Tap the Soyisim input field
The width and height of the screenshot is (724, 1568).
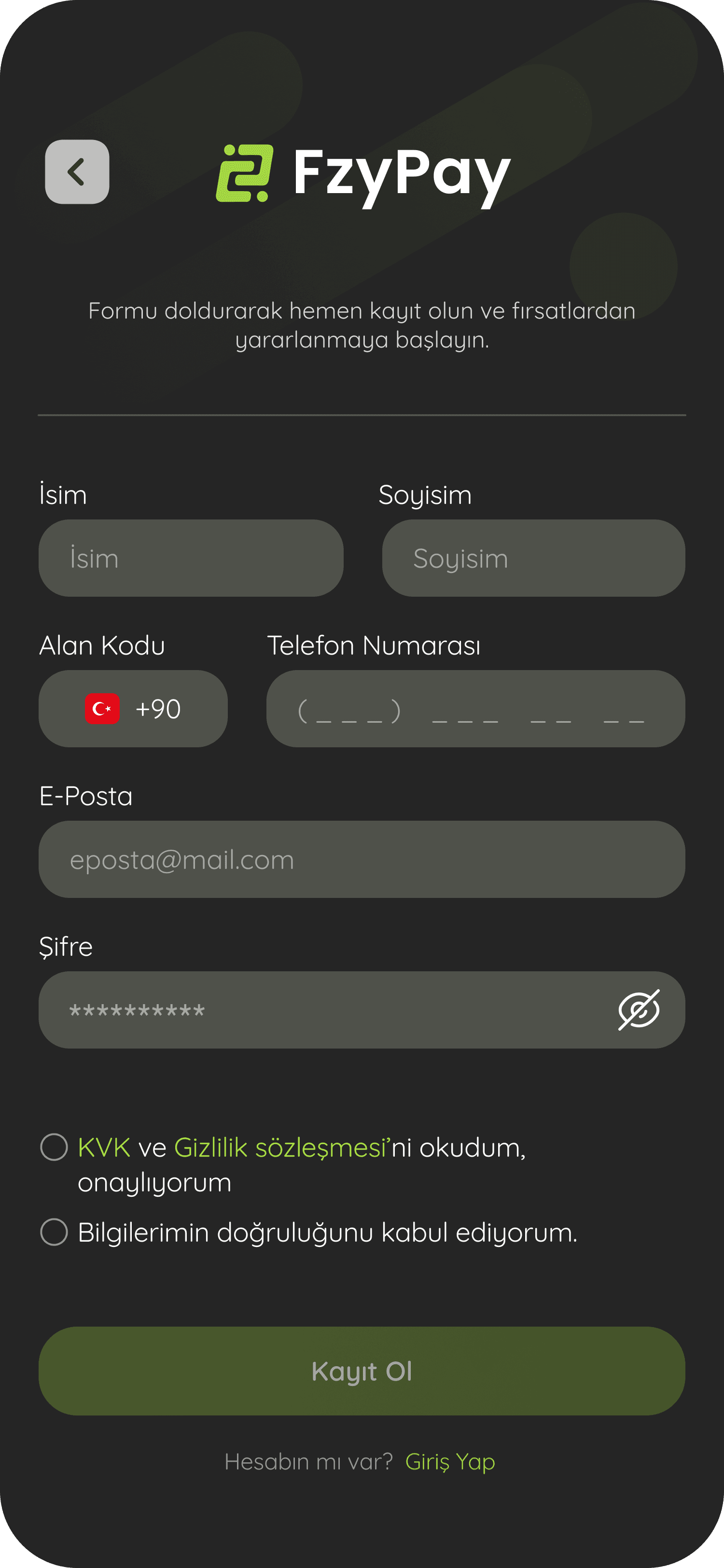533,558
